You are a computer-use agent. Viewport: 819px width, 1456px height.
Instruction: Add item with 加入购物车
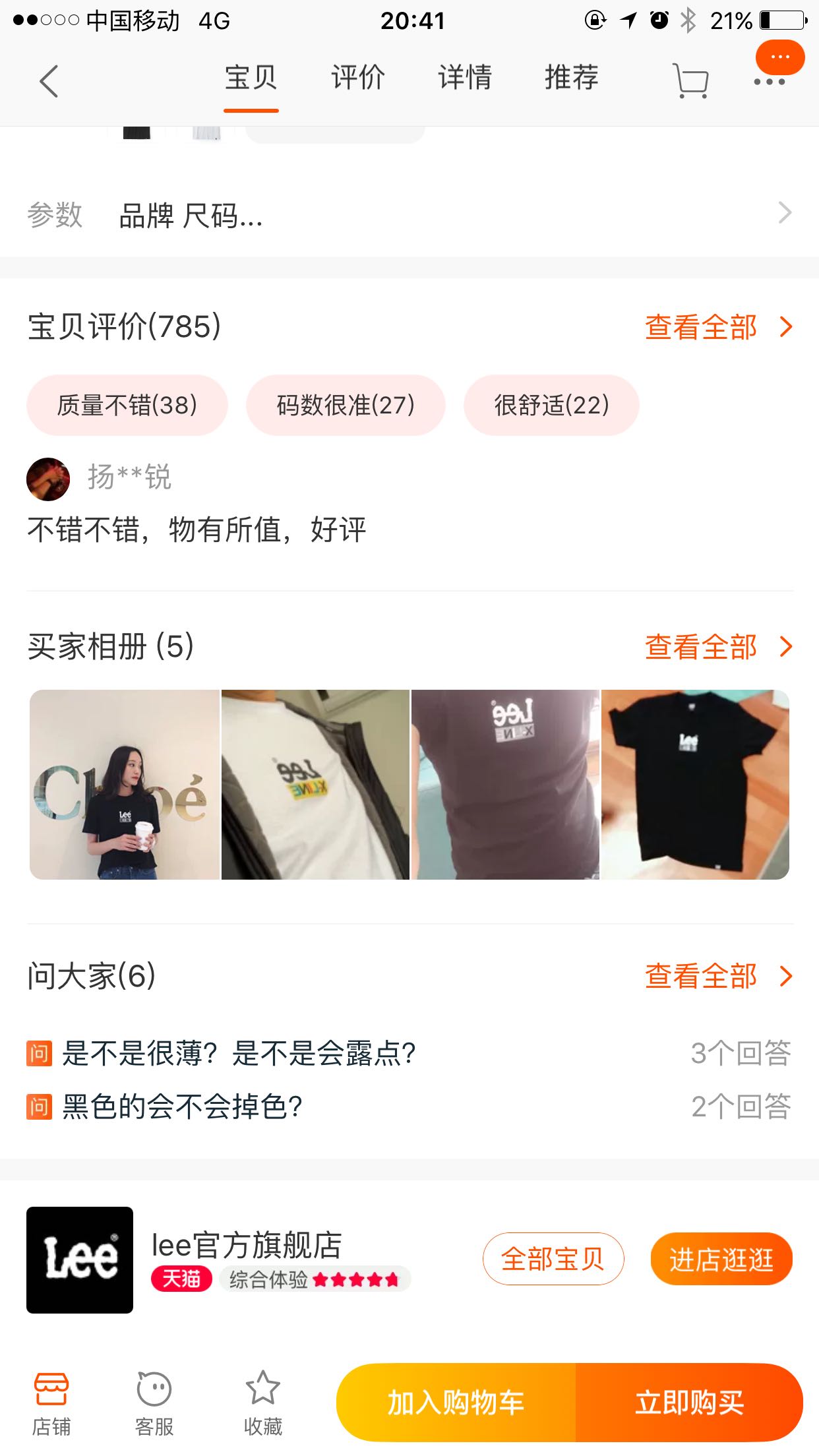456,1402
